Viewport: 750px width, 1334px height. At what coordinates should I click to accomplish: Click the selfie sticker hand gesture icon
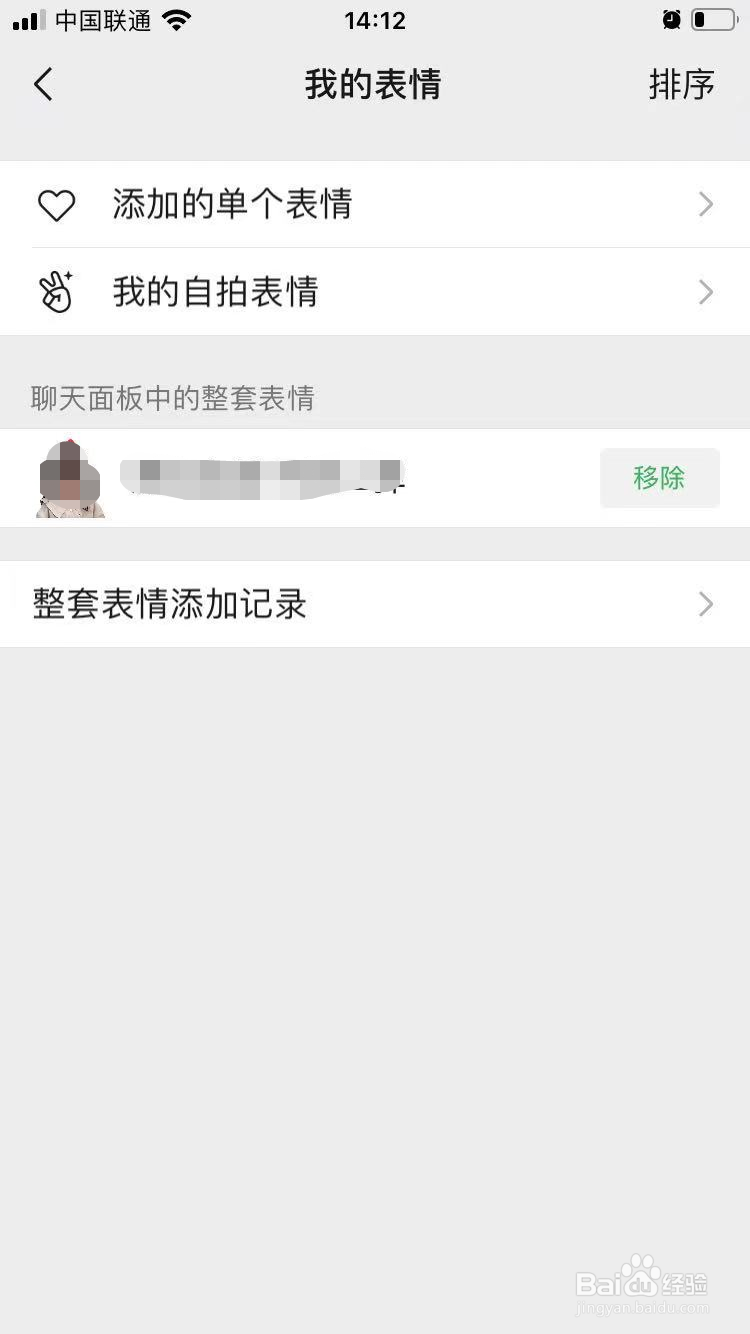[x=58, y=291]
